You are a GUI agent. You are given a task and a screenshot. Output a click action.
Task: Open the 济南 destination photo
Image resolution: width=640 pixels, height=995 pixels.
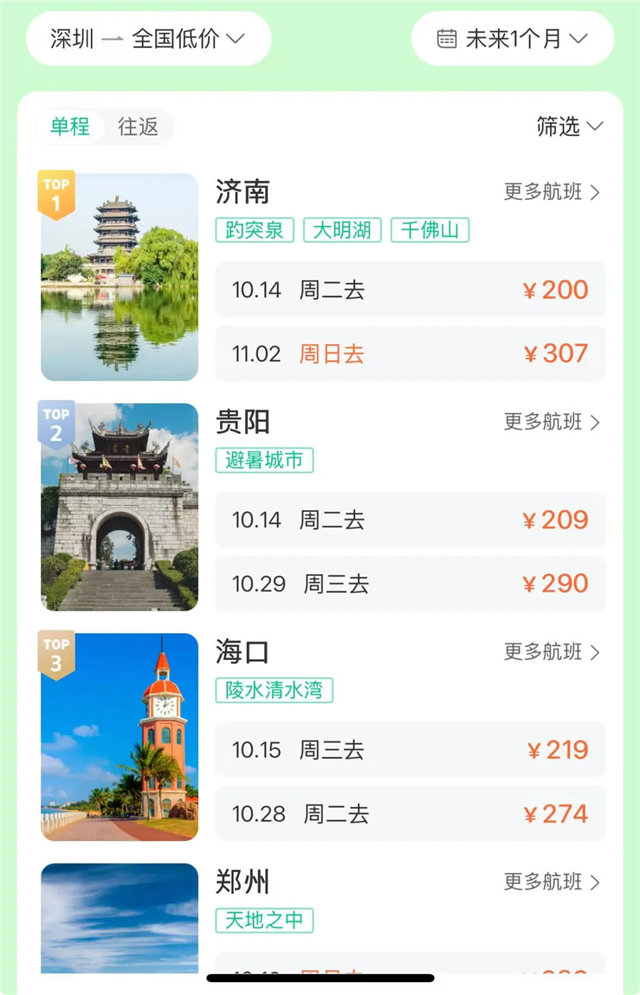(119, 277)
